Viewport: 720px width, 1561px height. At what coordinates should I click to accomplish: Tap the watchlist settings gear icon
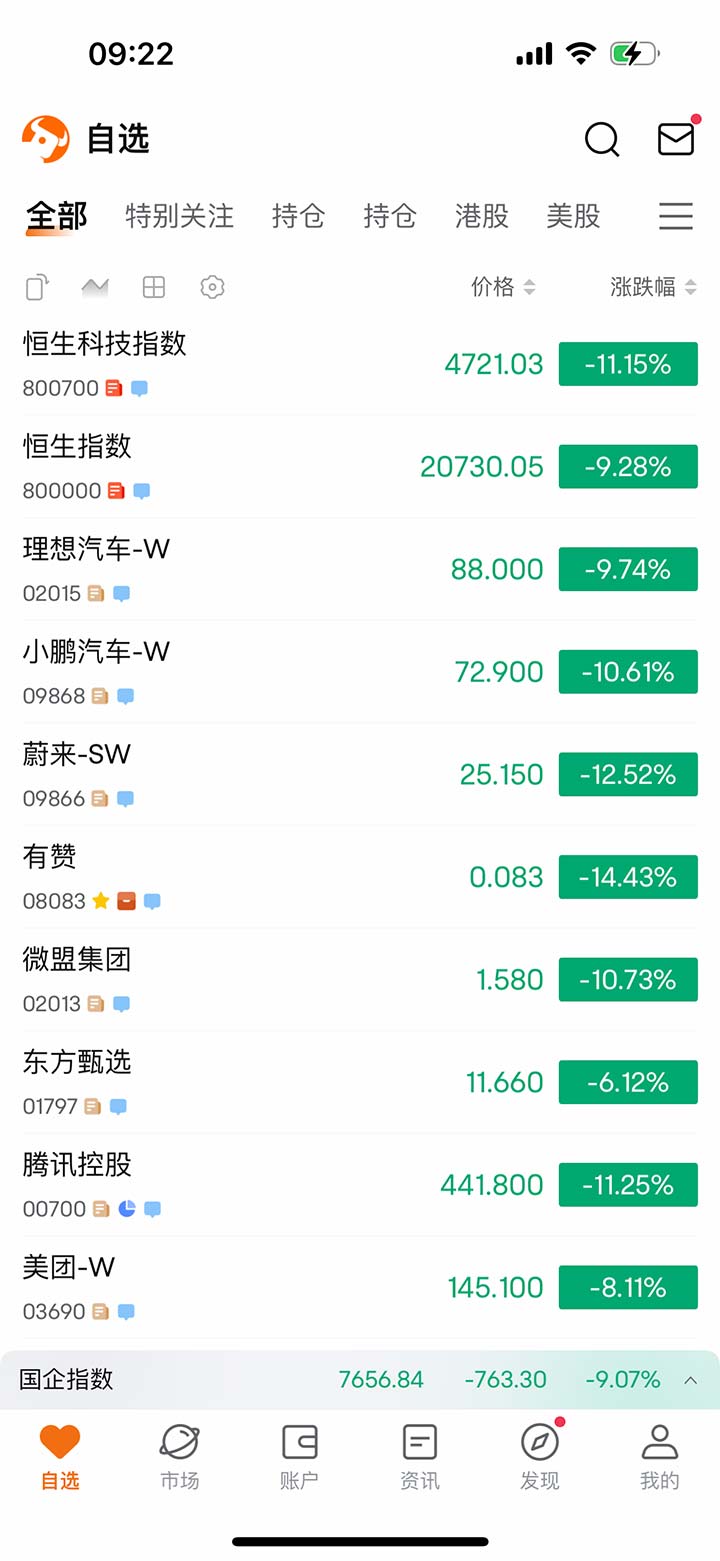click(212, 288)
